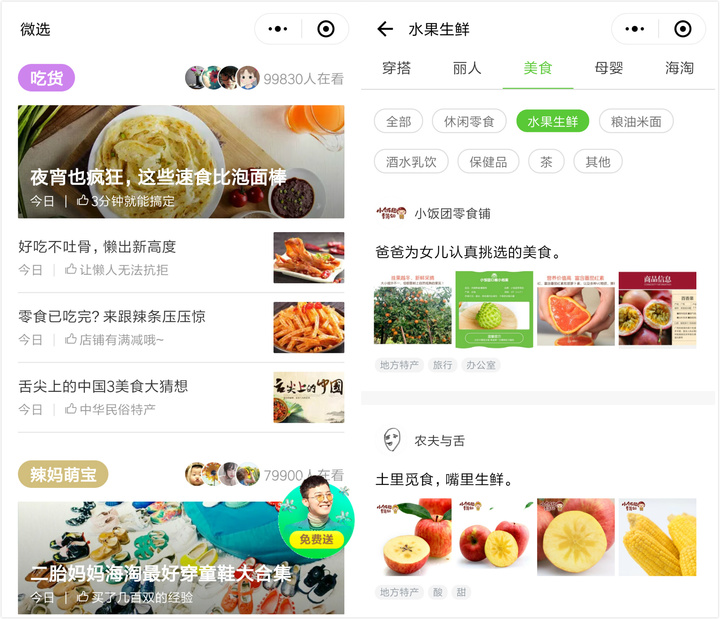Viewport: 720px width, 619px height.
Task: Switch to the 丽人 tab
Action: (467, 69)
